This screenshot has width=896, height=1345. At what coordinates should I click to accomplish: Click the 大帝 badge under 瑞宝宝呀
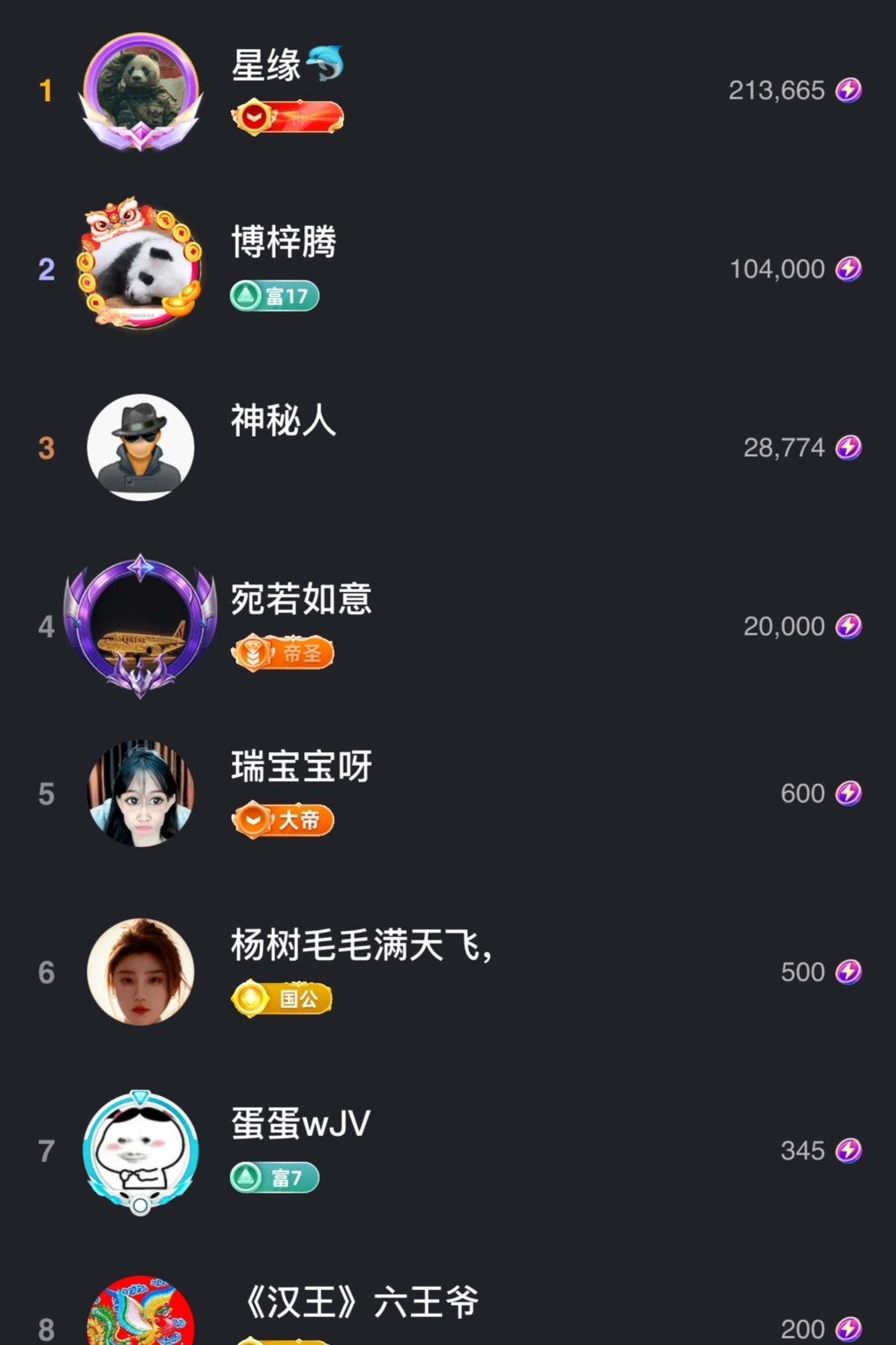click(x=282, y=820)
